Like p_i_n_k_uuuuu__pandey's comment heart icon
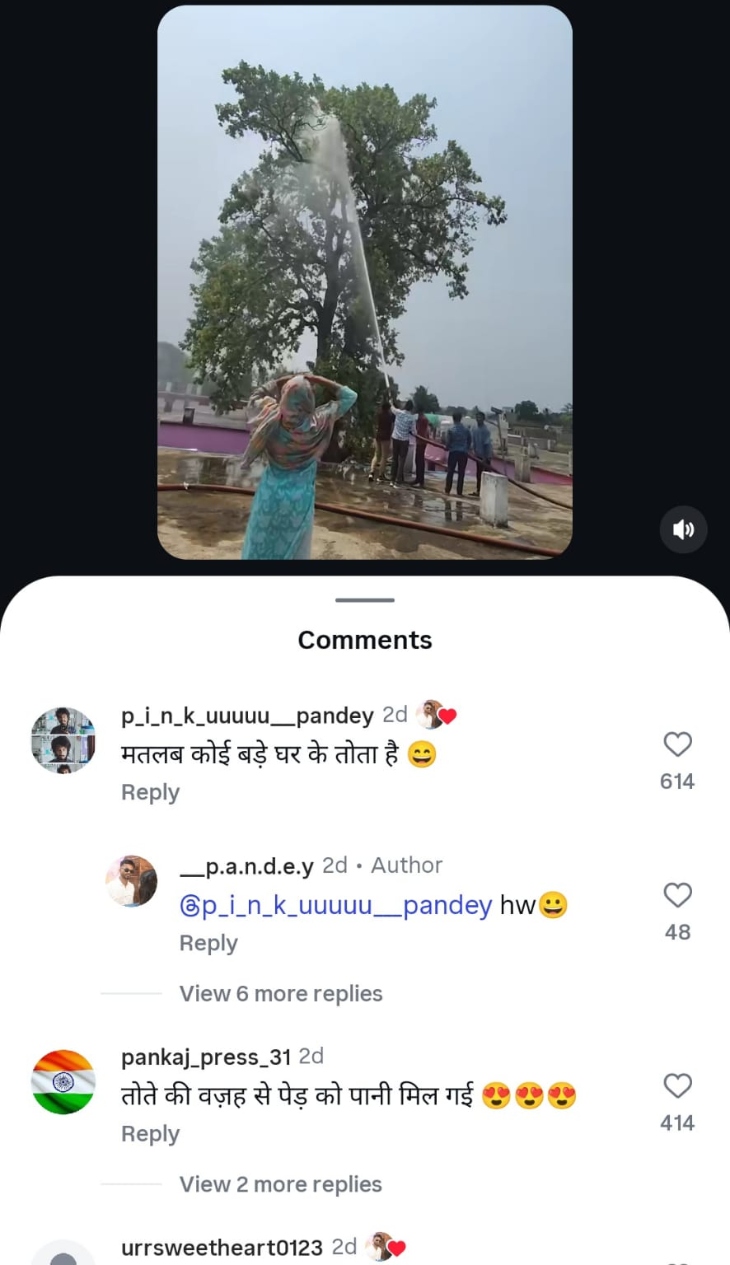This screenshot has height=1265, width=730. [x=677, y=744]
